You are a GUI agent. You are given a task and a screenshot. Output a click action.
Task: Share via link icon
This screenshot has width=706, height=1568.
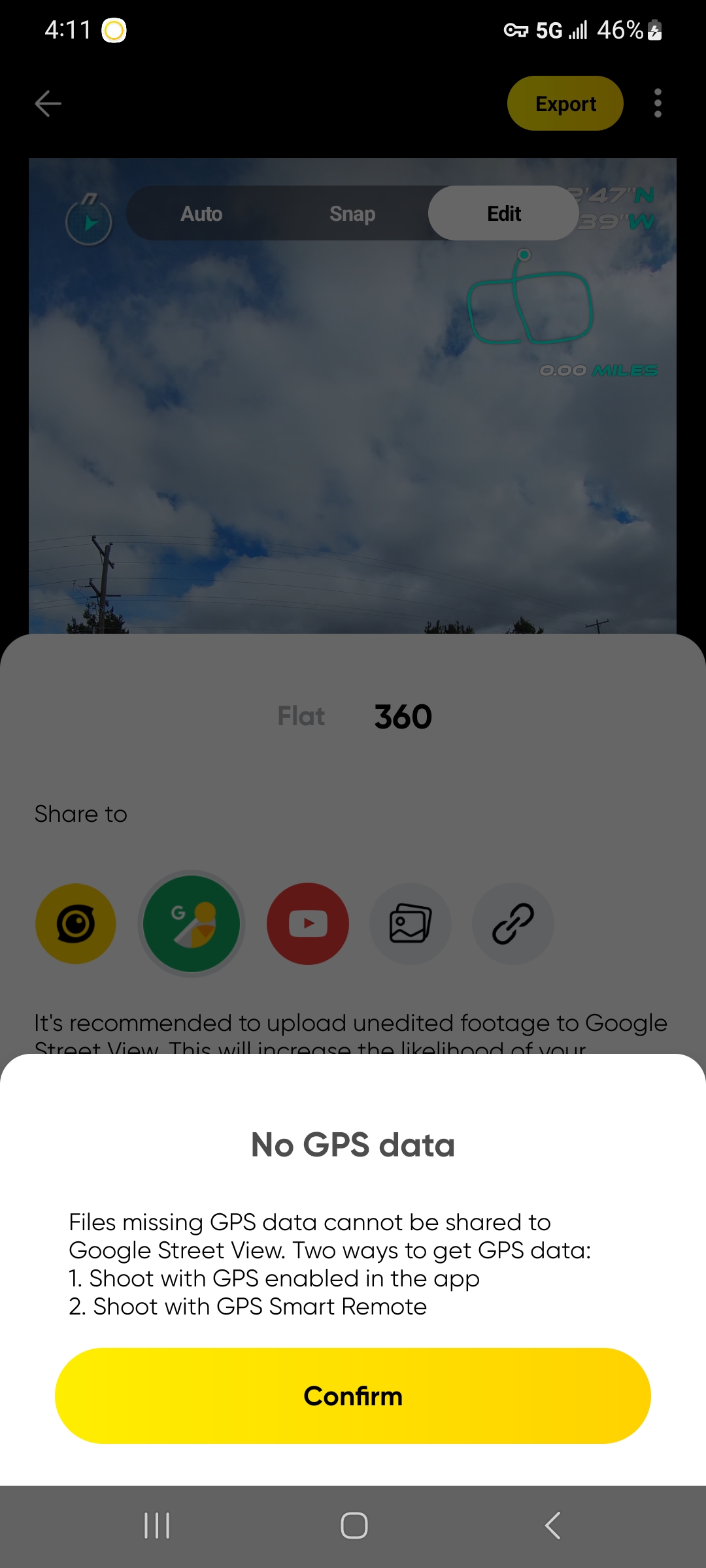tap(513, 924)
